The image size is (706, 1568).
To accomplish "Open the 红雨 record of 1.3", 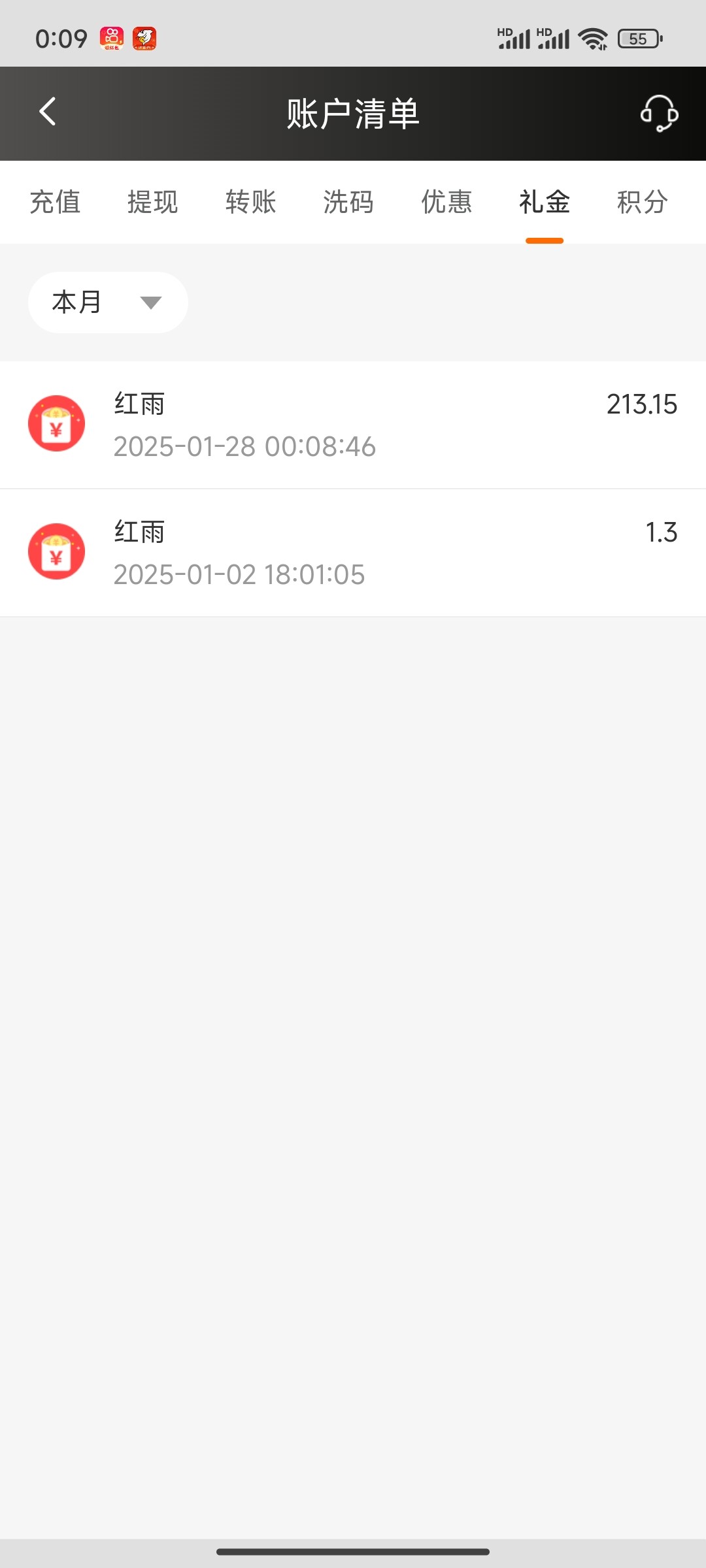I will pyautogui.click(x=353, y=553).
